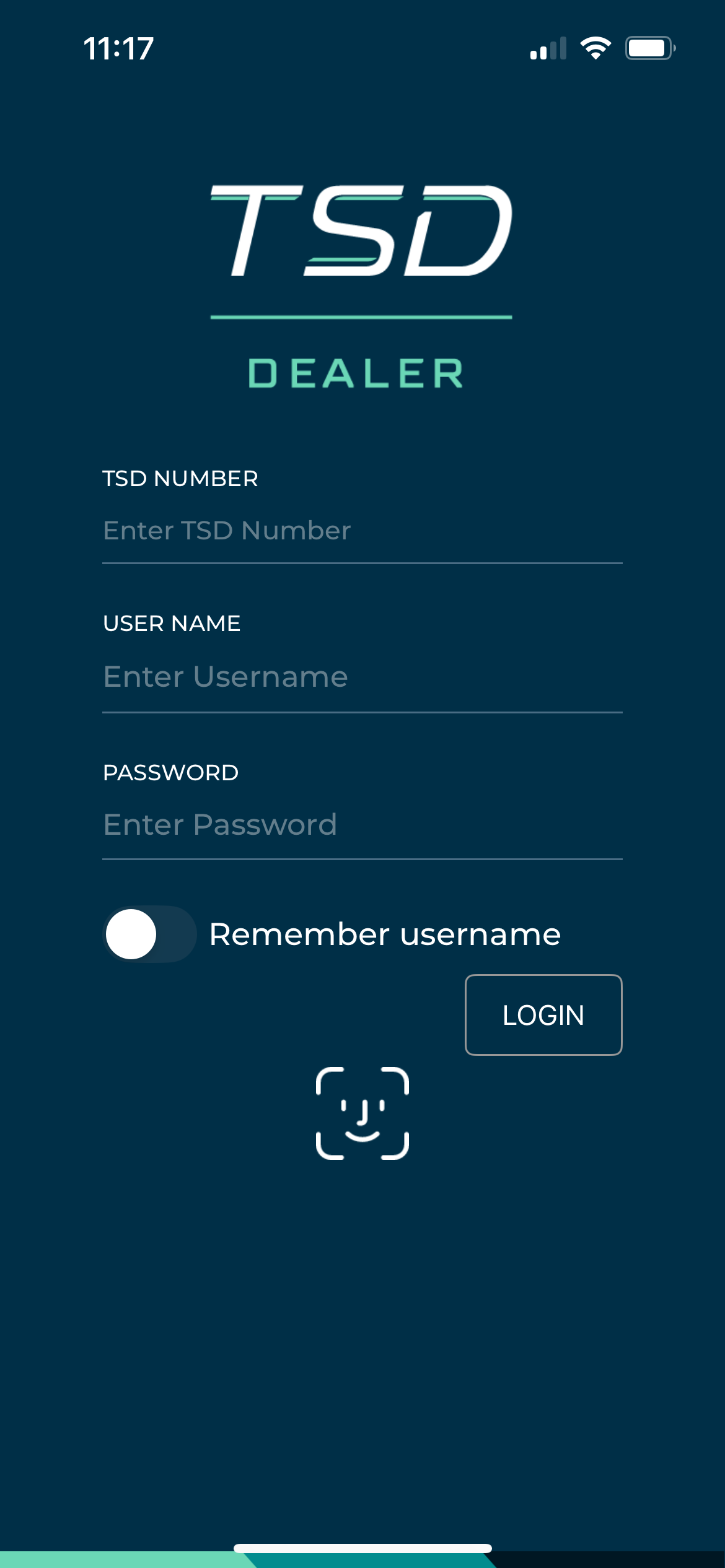Focus the Username text field
The height and width of the screenshot is (1568, 725).
(362, 677)
